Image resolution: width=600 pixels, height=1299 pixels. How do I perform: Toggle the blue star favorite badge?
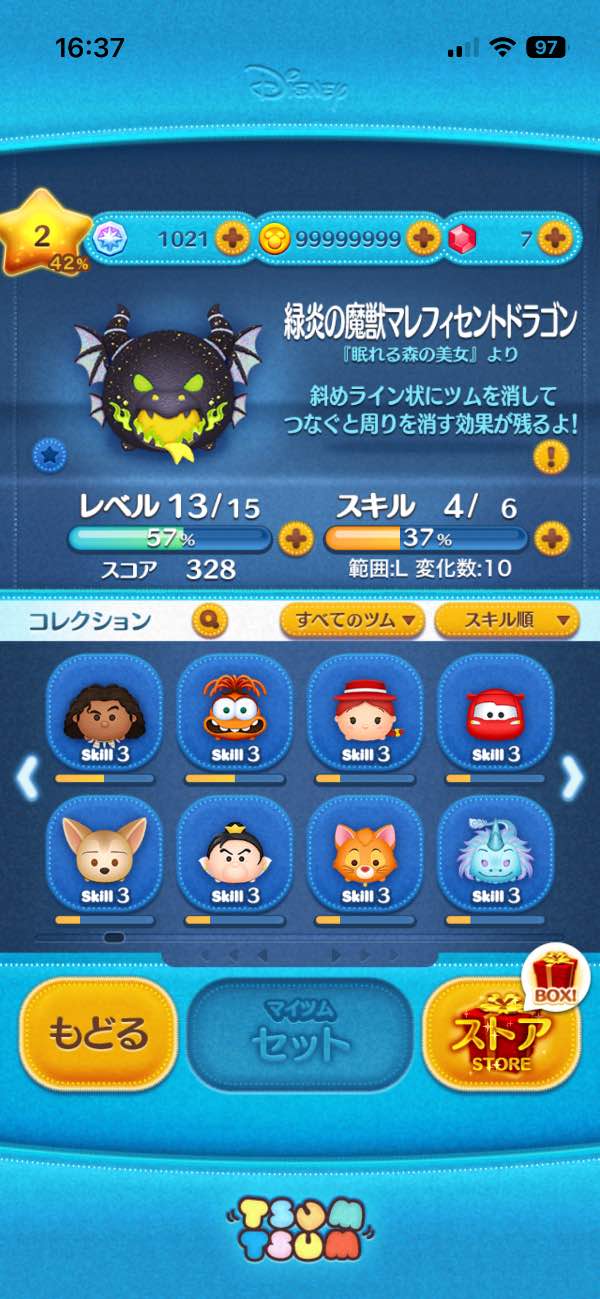(49, 455)
